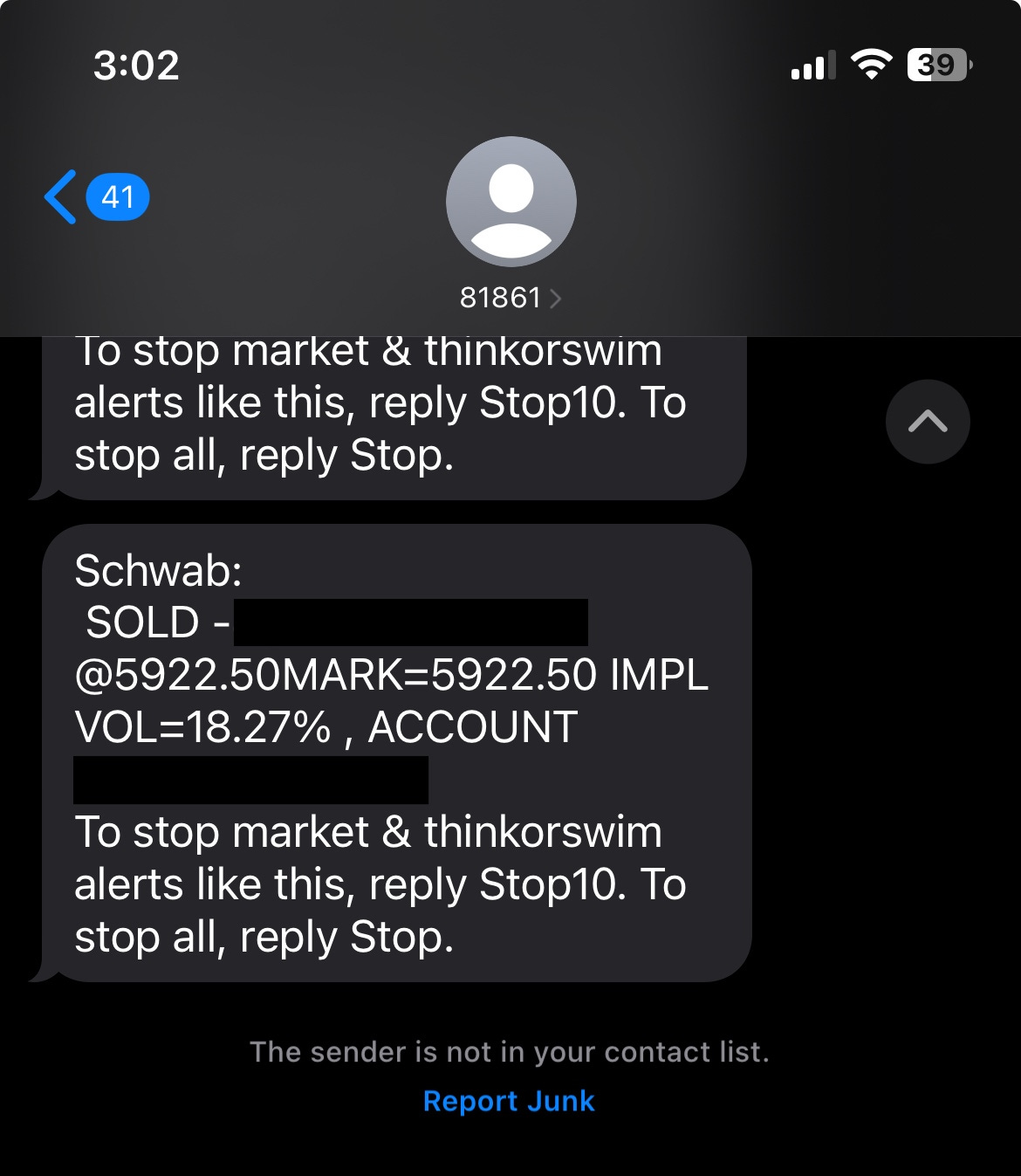Viewport: 1021px width, 1176px height.
Task: Tap the scroll-up chevron button
Action: (927, 422)
